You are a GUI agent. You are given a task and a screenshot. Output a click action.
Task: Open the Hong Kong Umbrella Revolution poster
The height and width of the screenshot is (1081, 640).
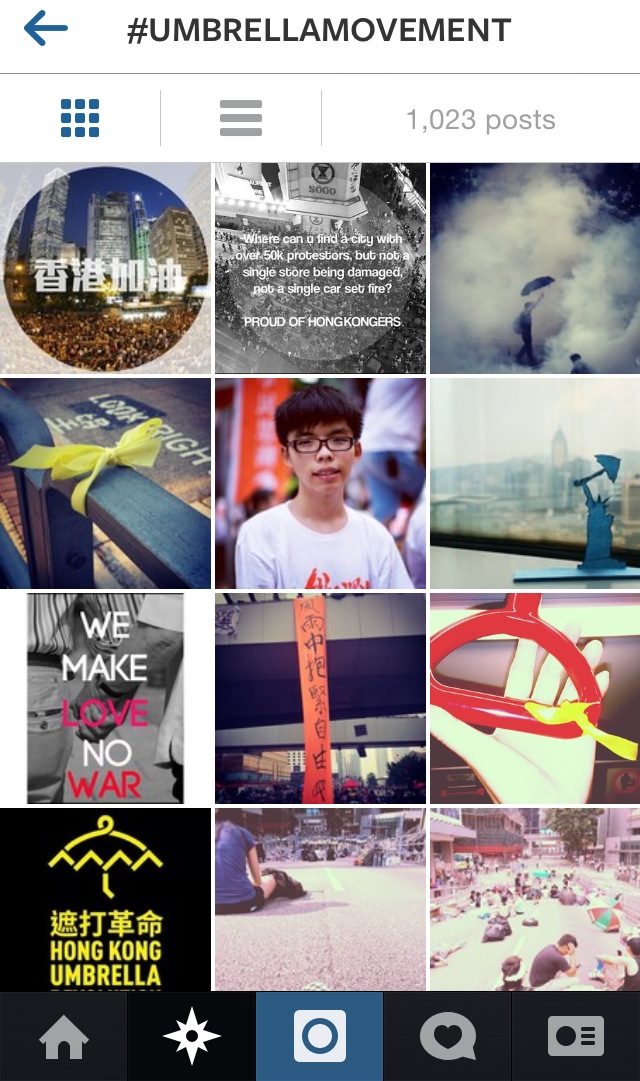[x=105, y=900]
